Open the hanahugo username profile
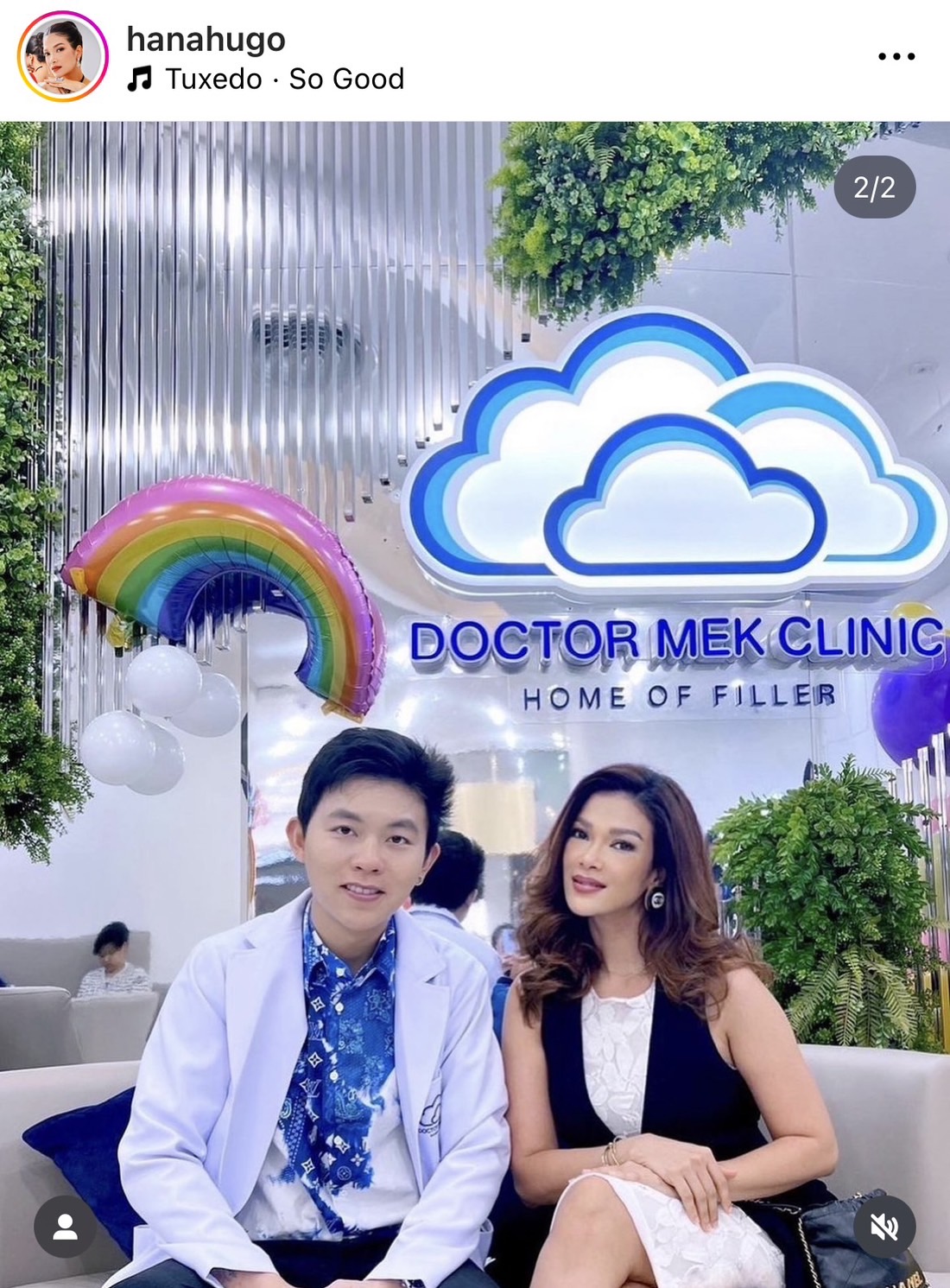 point(206,39)
